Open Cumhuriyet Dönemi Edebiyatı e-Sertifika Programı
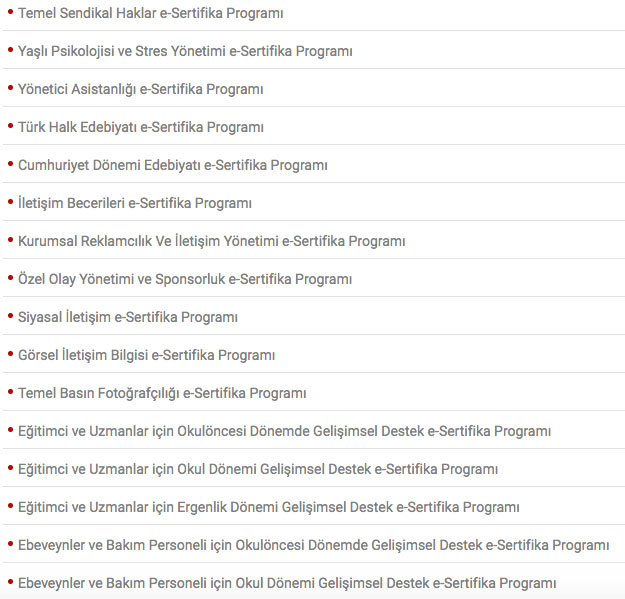Image resolution: width=625 pixels, height=599 pixels. (172, 165)
